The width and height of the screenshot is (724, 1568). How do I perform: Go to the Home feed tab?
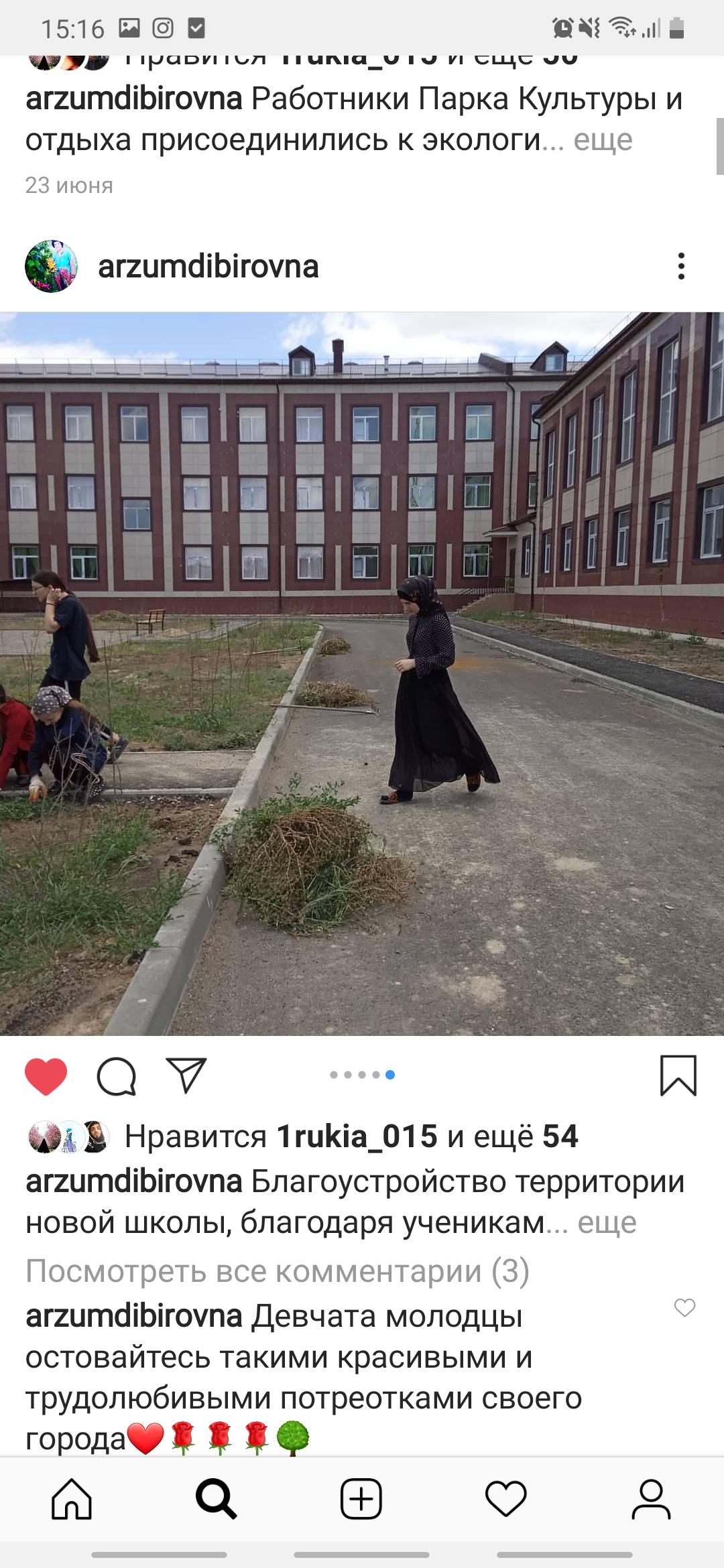point(72,1499)
